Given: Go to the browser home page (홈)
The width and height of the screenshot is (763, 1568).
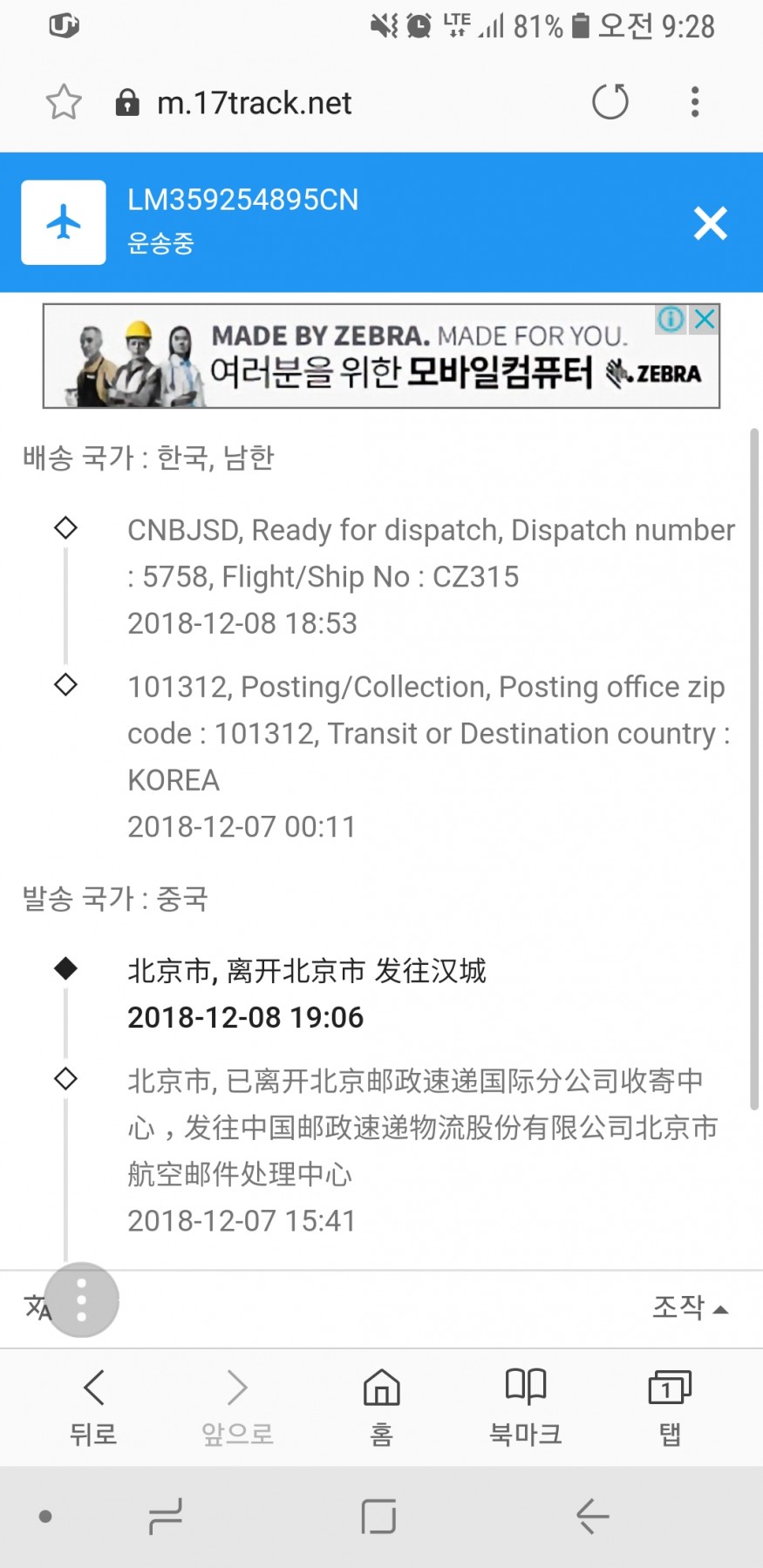Looking at the screenshot, I should click(x=381, y=1405).
